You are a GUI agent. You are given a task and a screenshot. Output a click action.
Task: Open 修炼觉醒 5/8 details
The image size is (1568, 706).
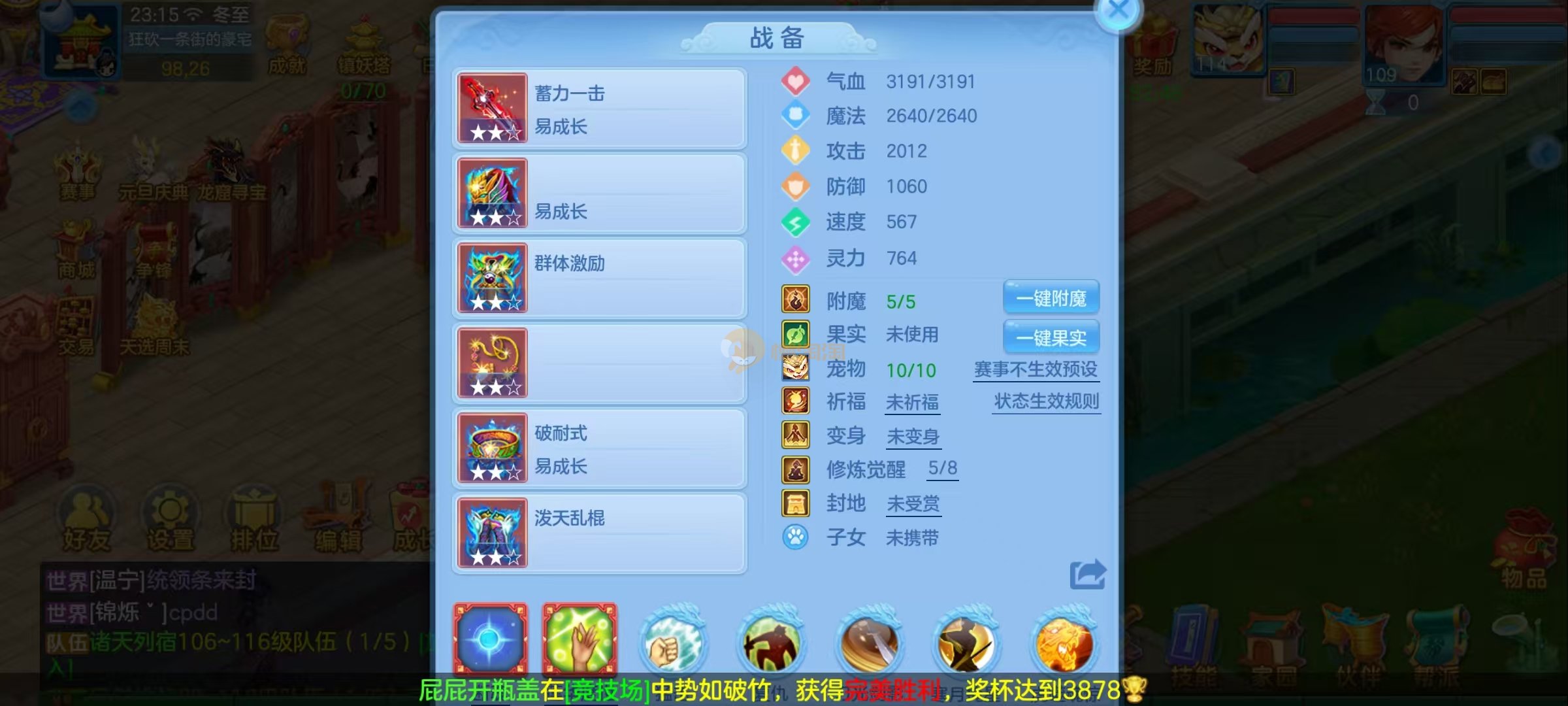942,468
